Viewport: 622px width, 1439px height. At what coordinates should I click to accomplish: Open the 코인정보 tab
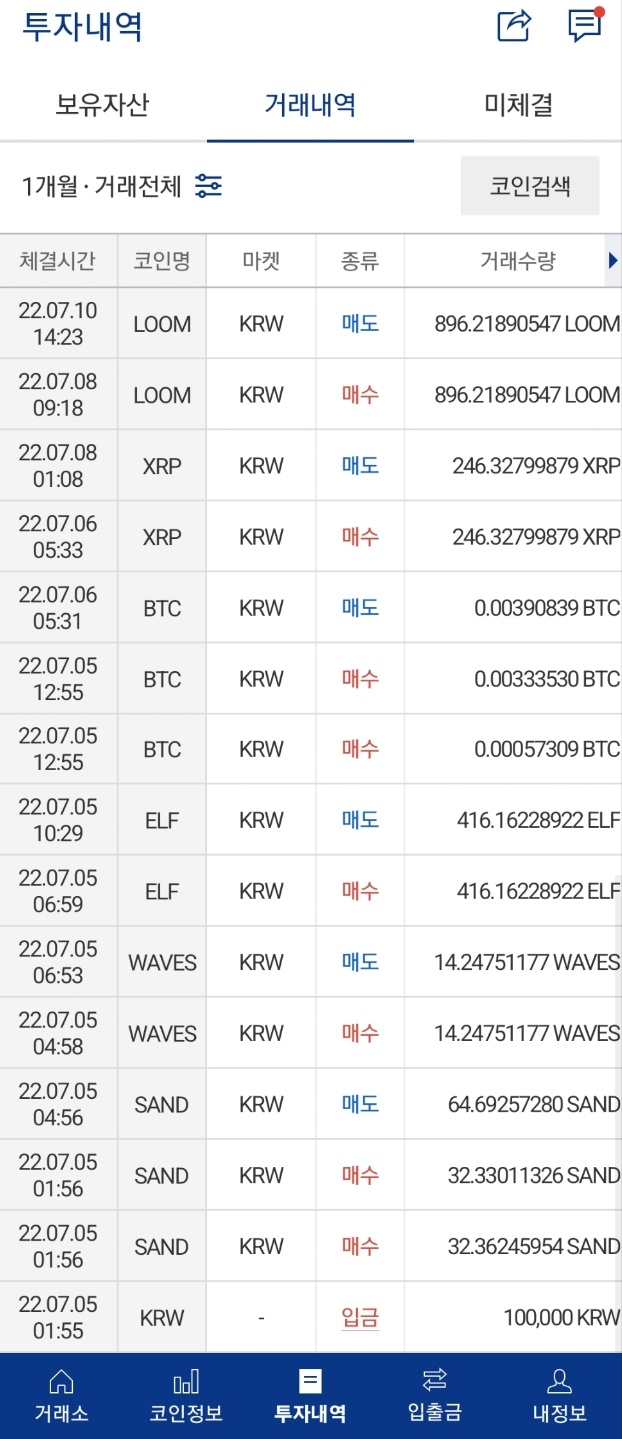tap(186, 1396)
